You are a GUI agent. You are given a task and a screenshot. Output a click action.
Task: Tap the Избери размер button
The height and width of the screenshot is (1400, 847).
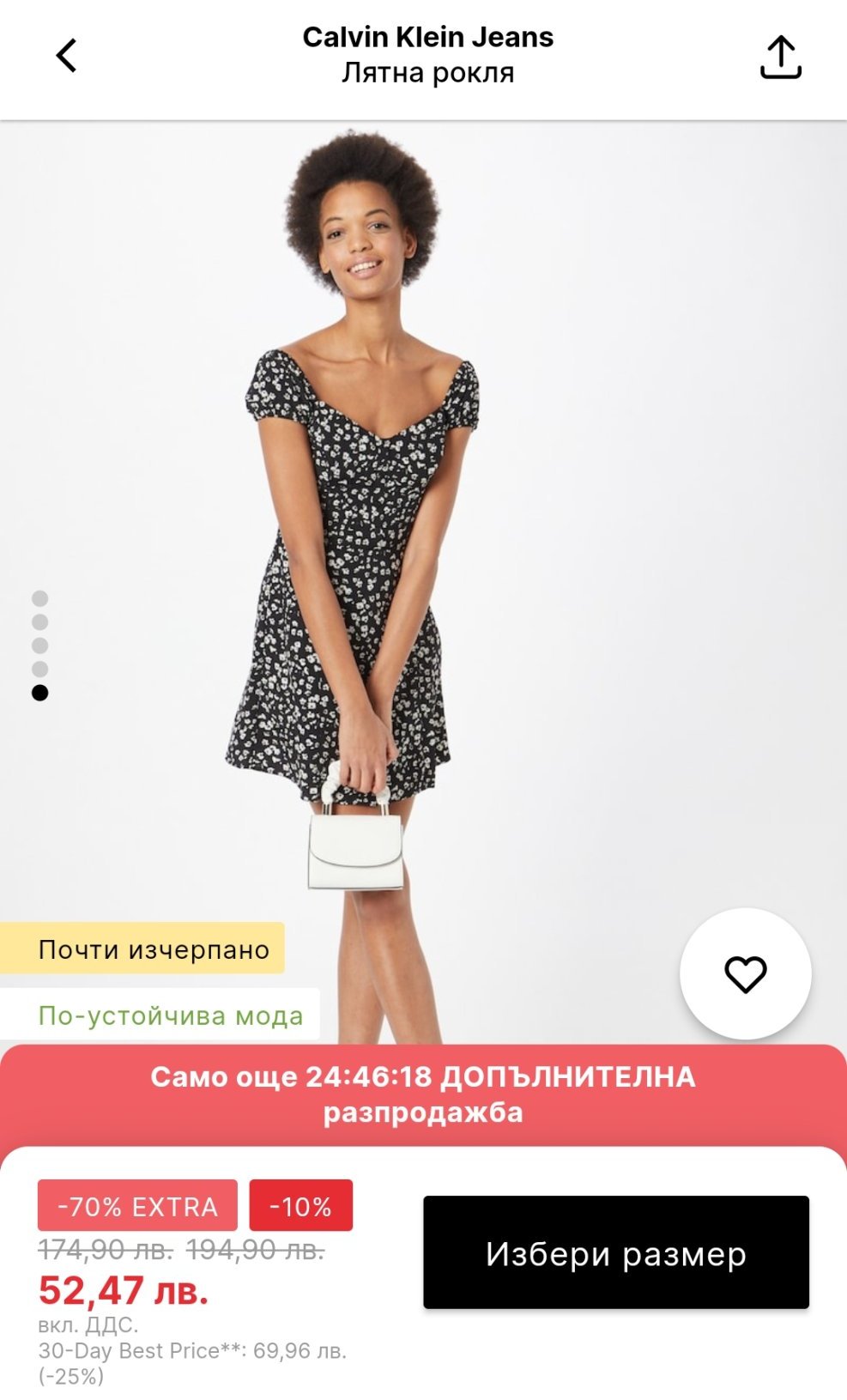click(616, 1252)
